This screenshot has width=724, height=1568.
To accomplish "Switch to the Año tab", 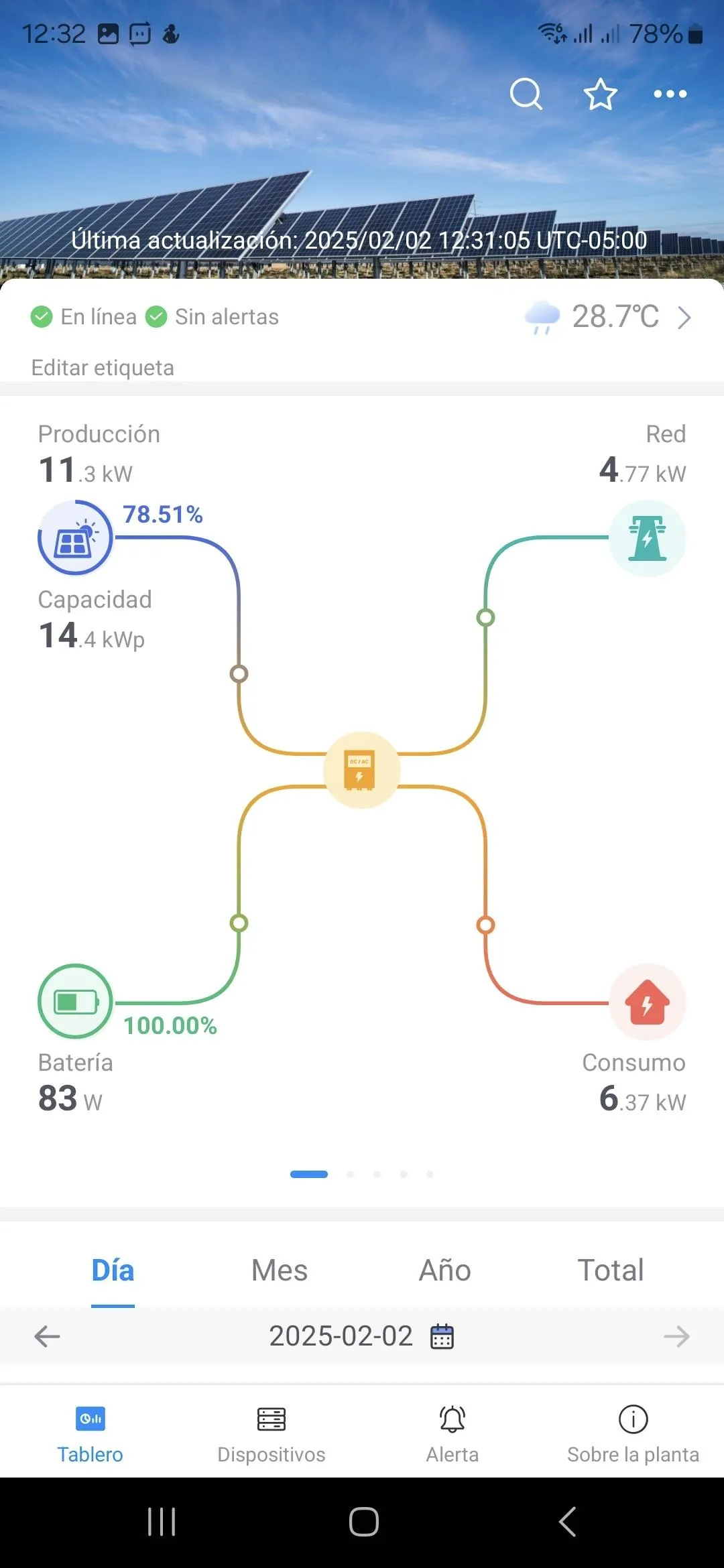I will coord(445,1270).
